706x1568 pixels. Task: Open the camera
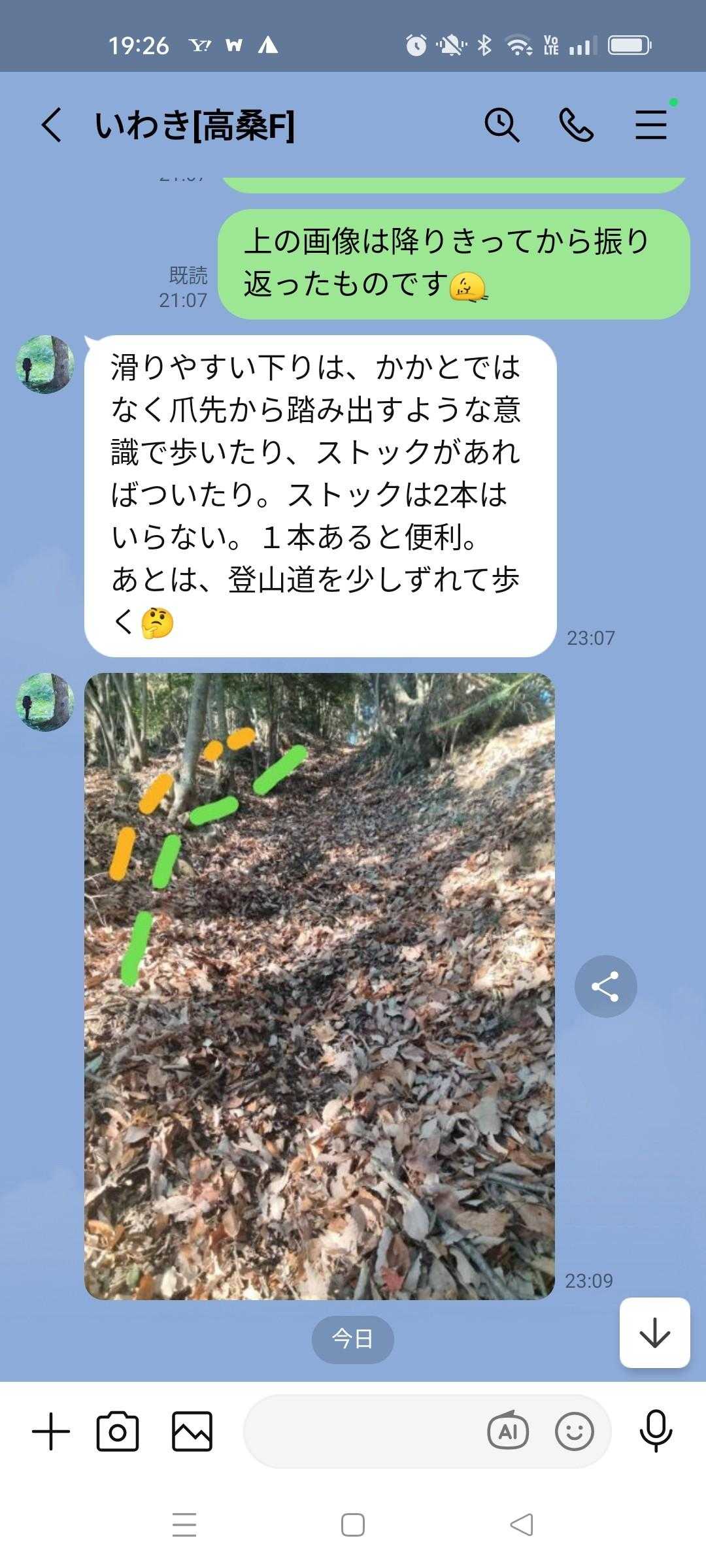[x=118, y=1431]
